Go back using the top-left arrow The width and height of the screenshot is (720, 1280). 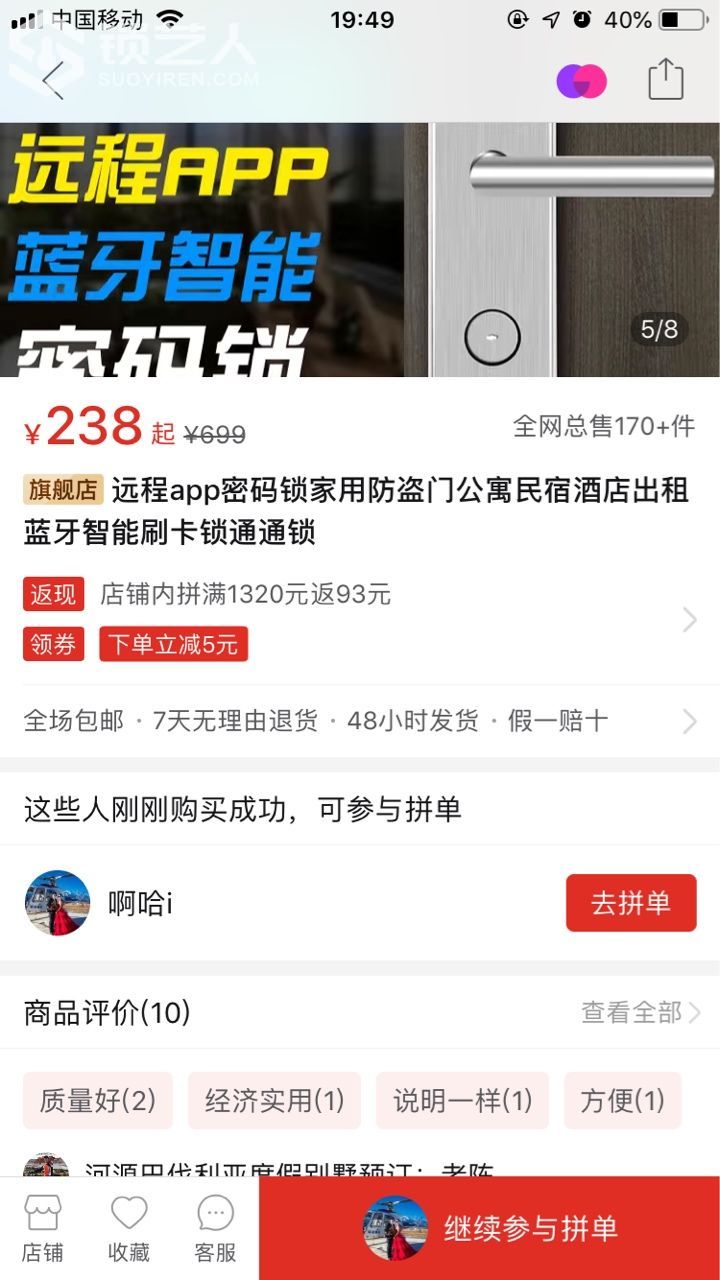click(53, 80)
